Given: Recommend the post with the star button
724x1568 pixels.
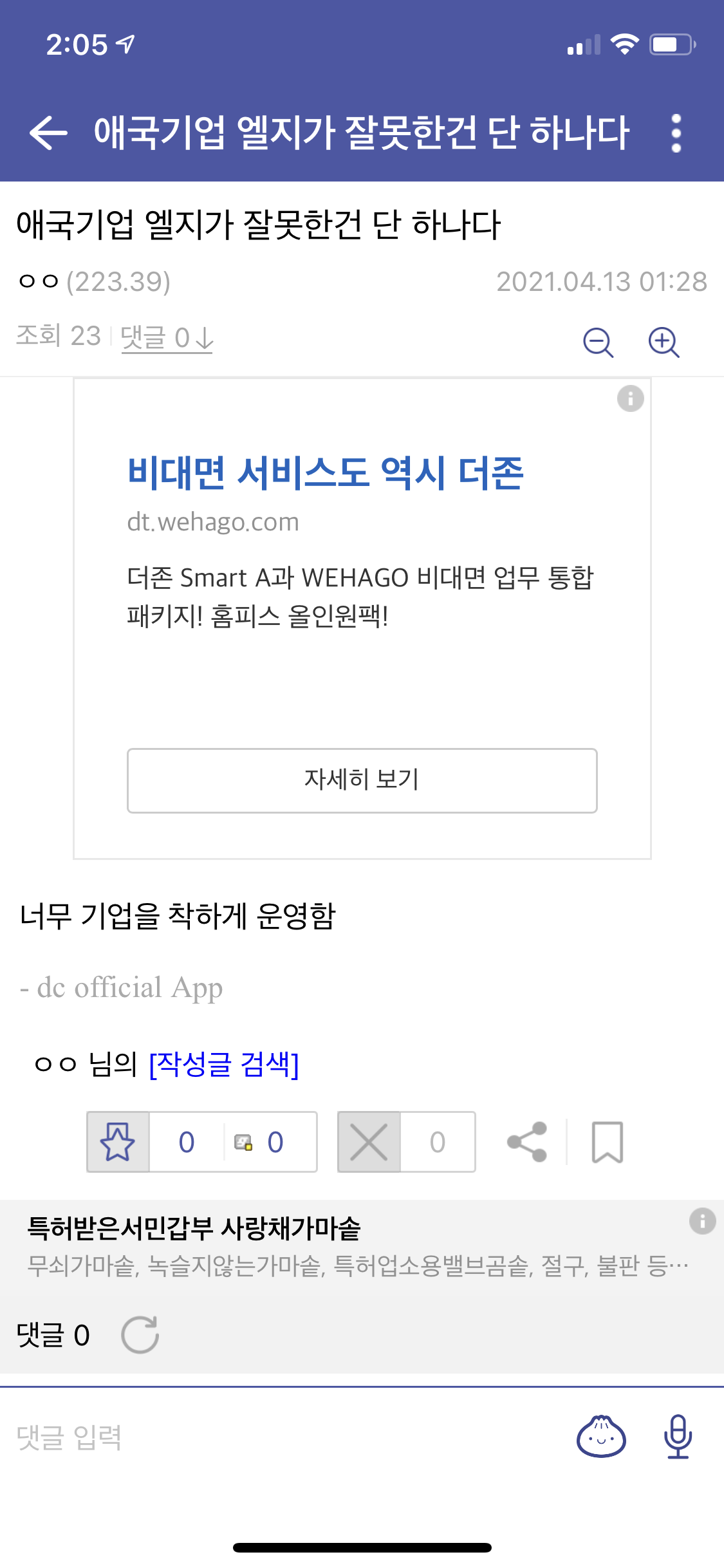Looking at the screenshot, I should [118, 1142].
